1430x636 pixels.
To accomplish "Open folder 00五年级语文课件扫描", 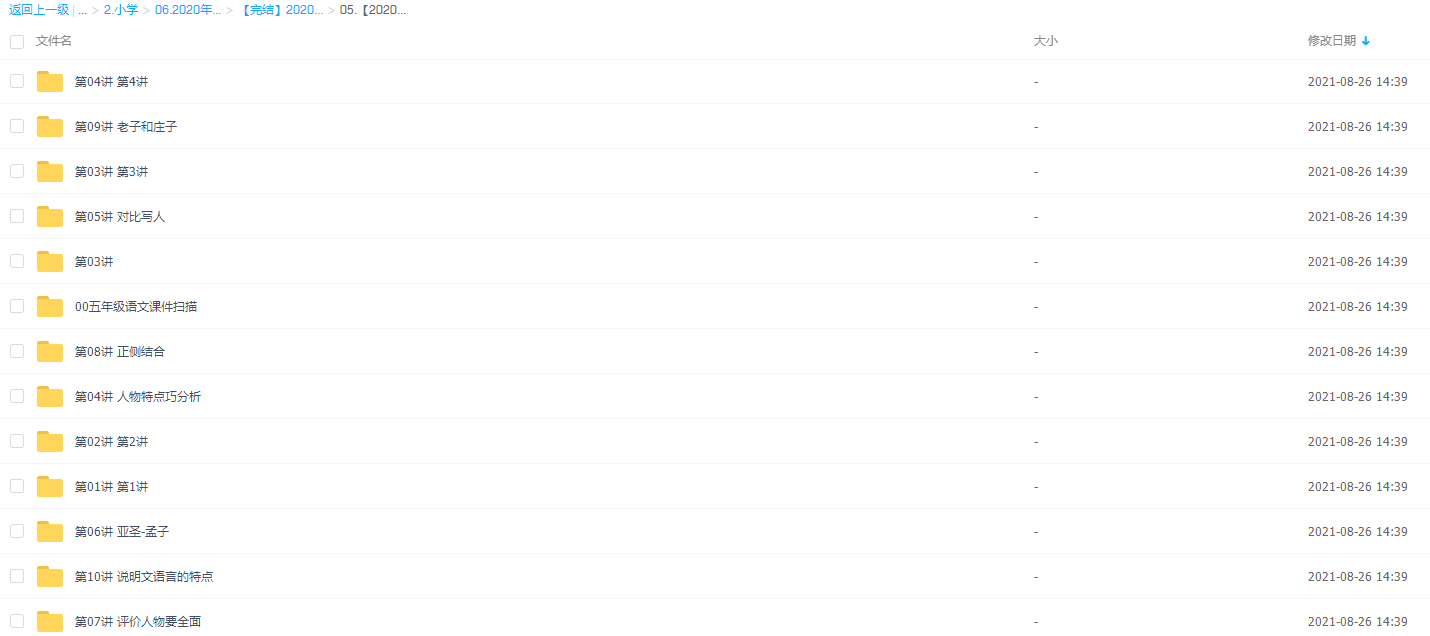I will tap(135, 307).
